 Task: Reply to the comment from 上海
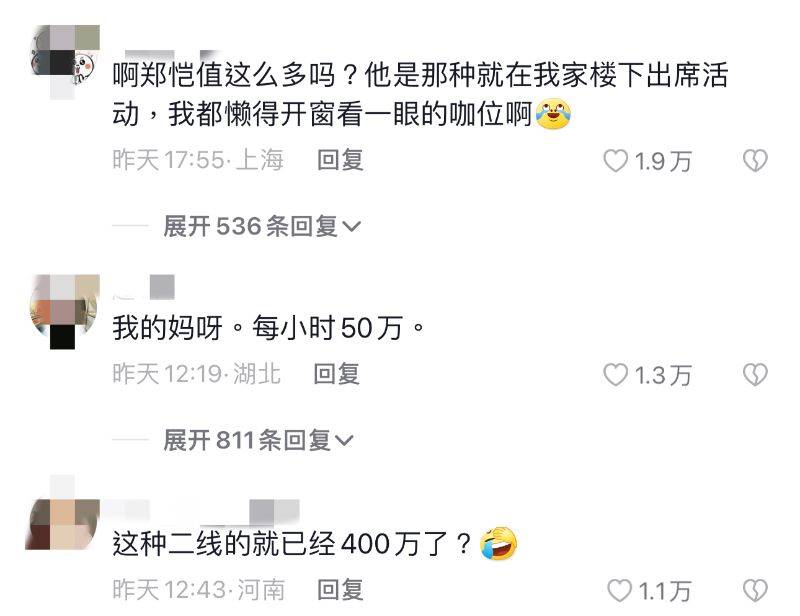pyautogui.click(x=340, y=160)
